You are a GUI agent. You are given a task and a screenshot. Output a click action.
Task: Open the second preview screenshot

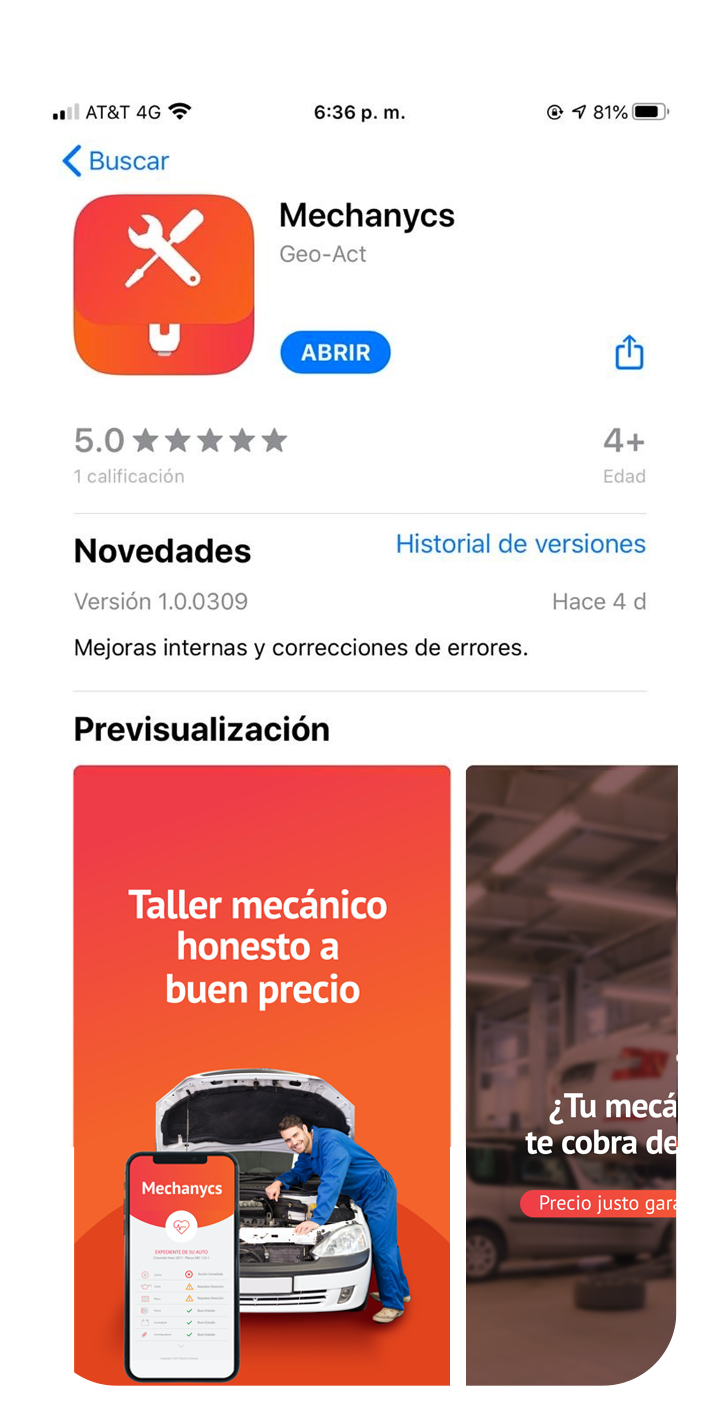coord(572,1075)
